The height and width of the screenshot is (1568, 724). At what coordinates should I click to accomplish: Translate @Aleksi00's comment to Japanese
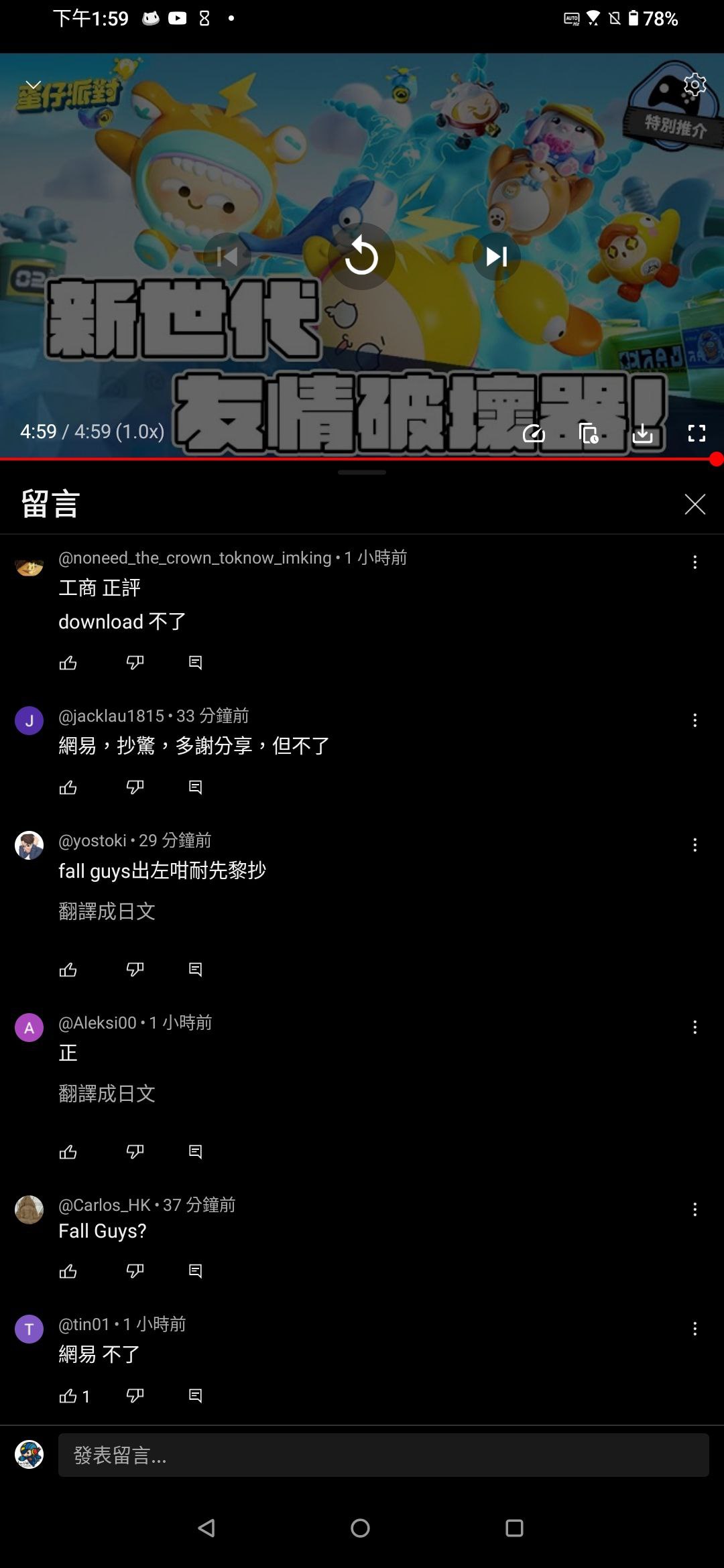pyautogui.click(x=107, y=1094)
